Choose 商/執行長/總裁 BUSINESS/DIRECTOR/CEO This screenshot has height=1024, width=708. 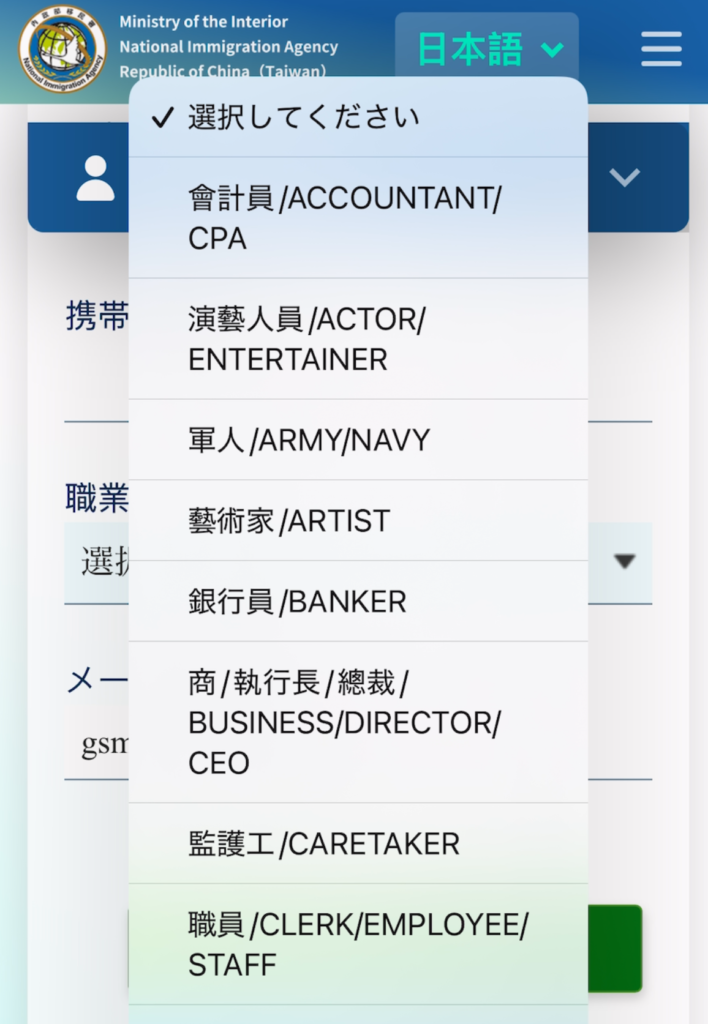(357, 722)
